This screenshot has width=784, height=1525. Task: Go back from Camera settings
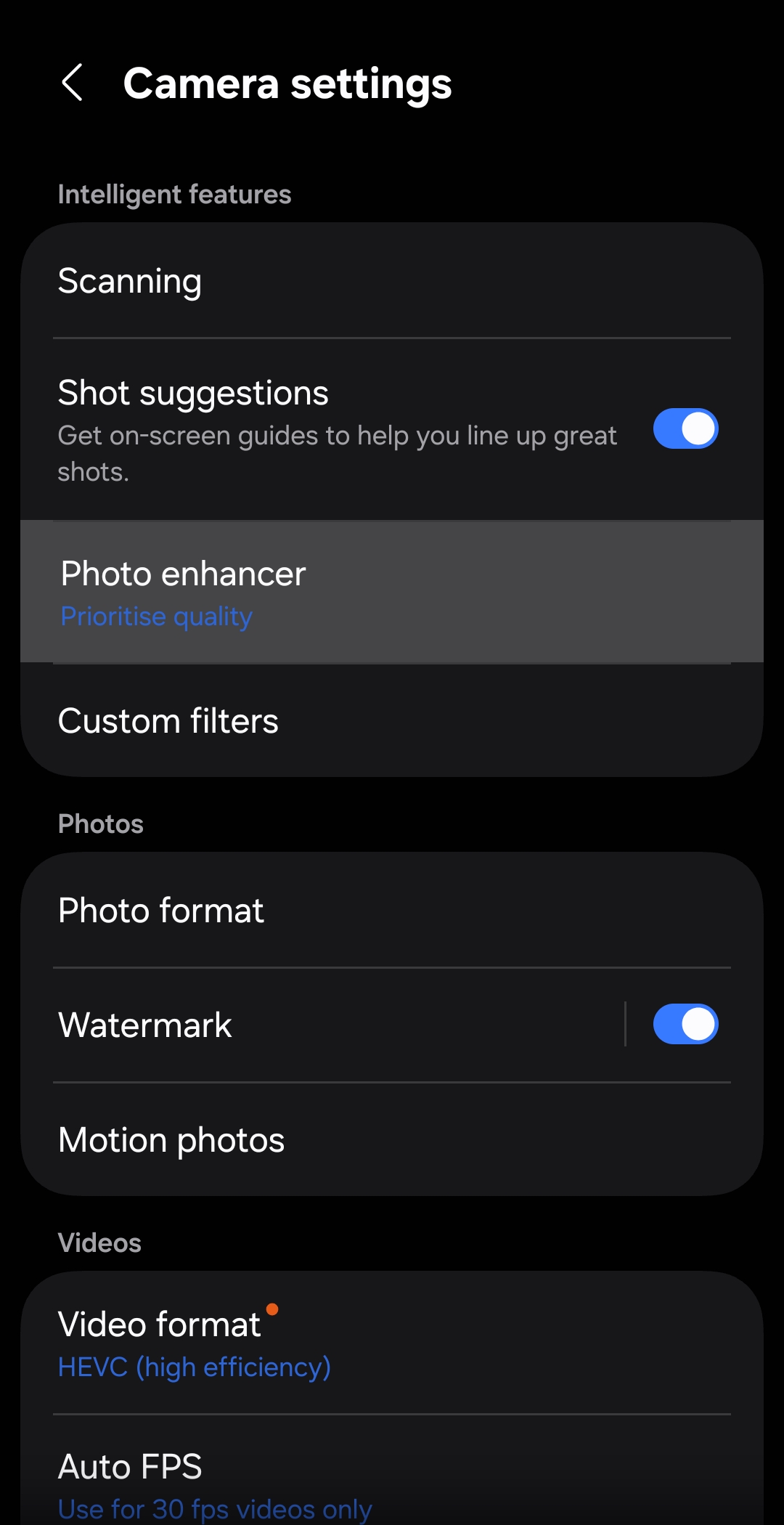[73, 83]
